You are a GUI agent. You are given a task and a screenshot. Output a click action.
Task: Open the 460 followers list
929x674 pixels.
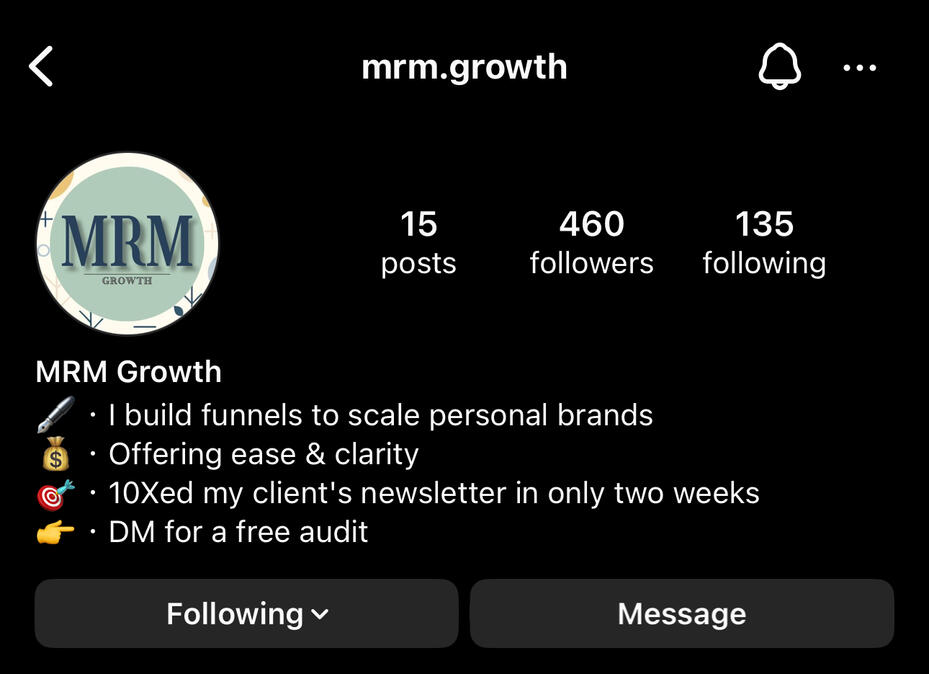[x=591, y=242]
